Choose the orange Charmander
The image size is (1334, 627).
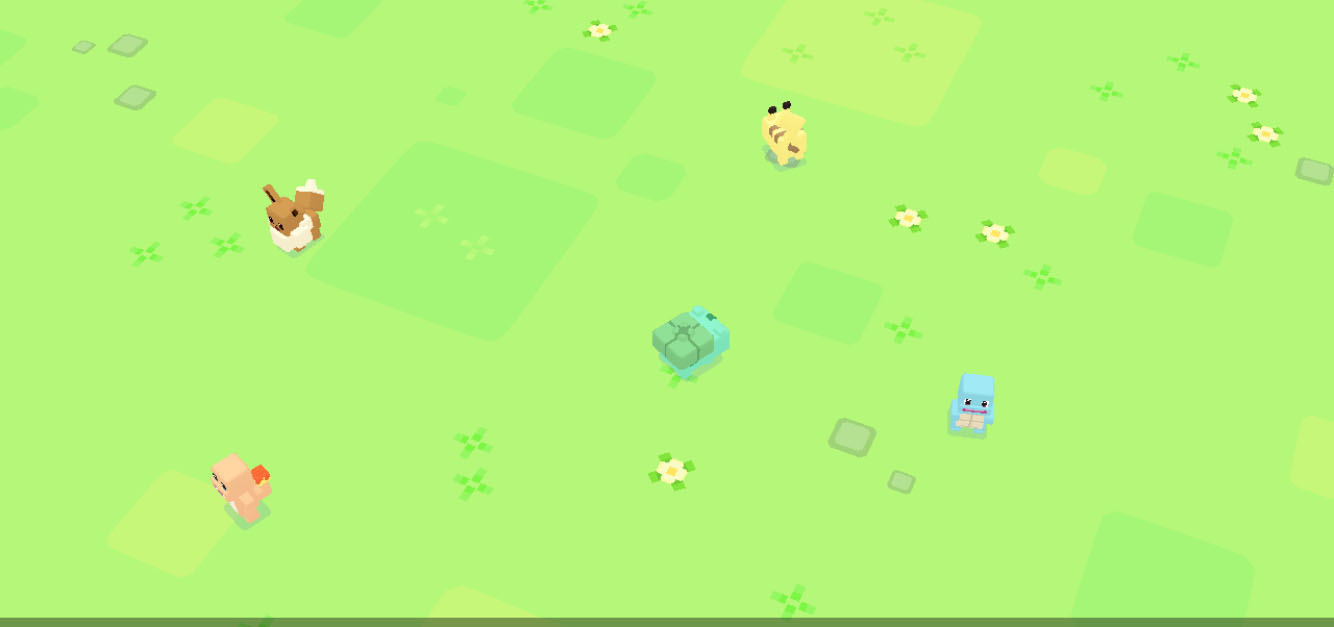click(241, 487)
